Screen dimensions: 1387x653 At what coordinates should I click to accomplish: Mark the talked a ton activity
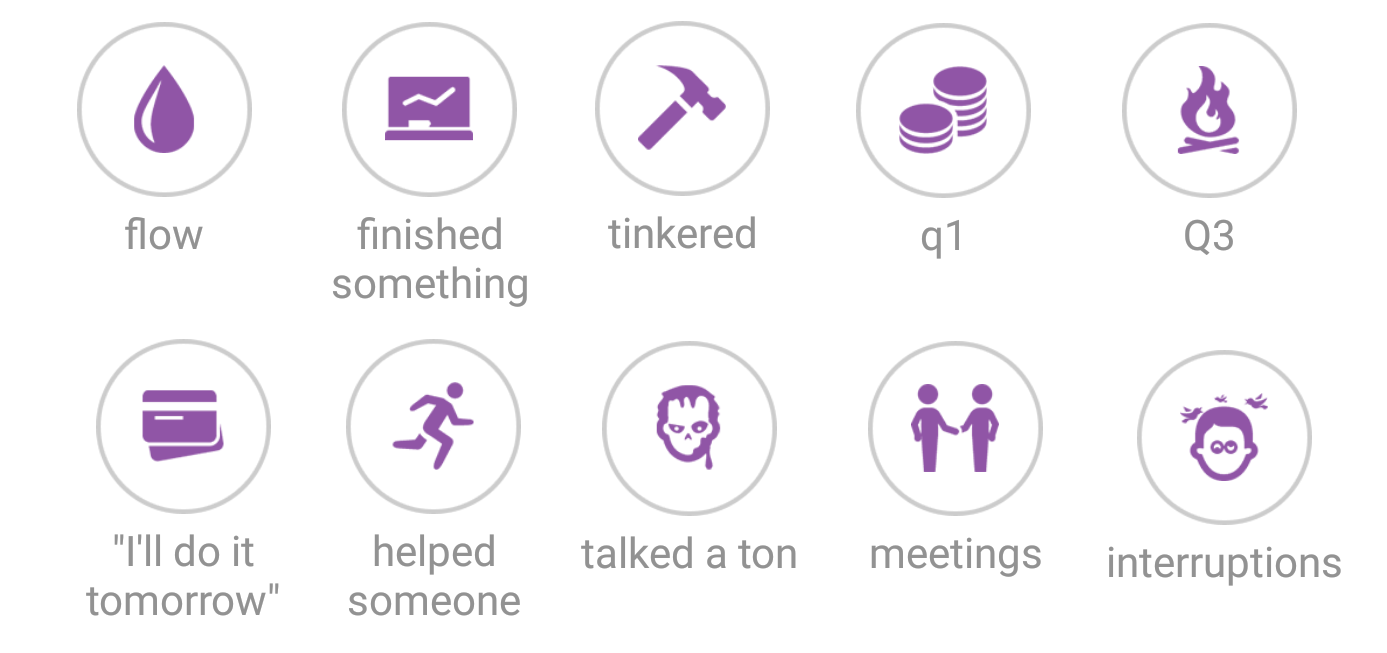pyautogui.click(x=689, y=429)
